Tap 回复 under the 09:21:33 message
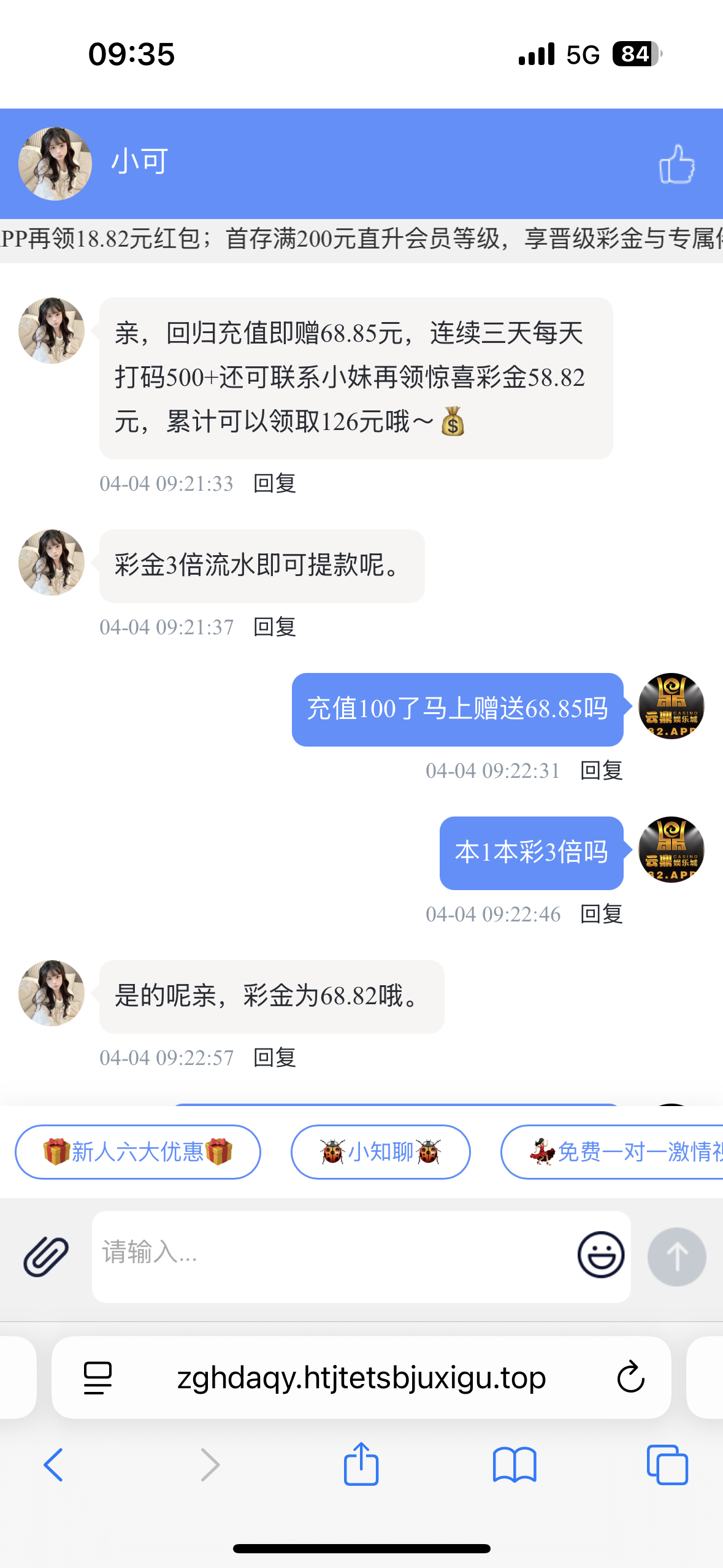Image resolution: width=723 pixels, height=1568 pixels. (275, 483)
